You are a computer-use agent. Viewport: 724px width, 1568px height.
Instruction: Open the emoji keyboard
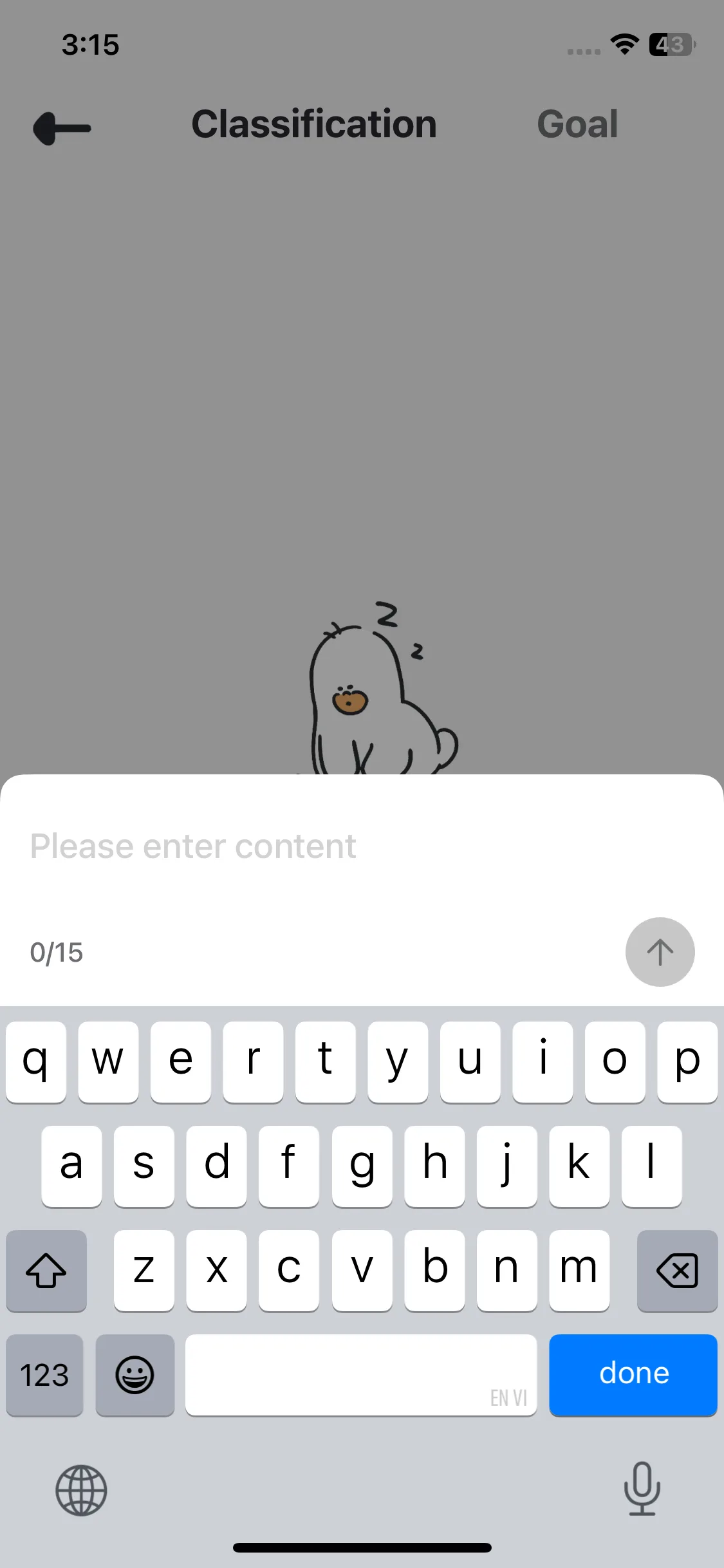[x=135, y=1374]
